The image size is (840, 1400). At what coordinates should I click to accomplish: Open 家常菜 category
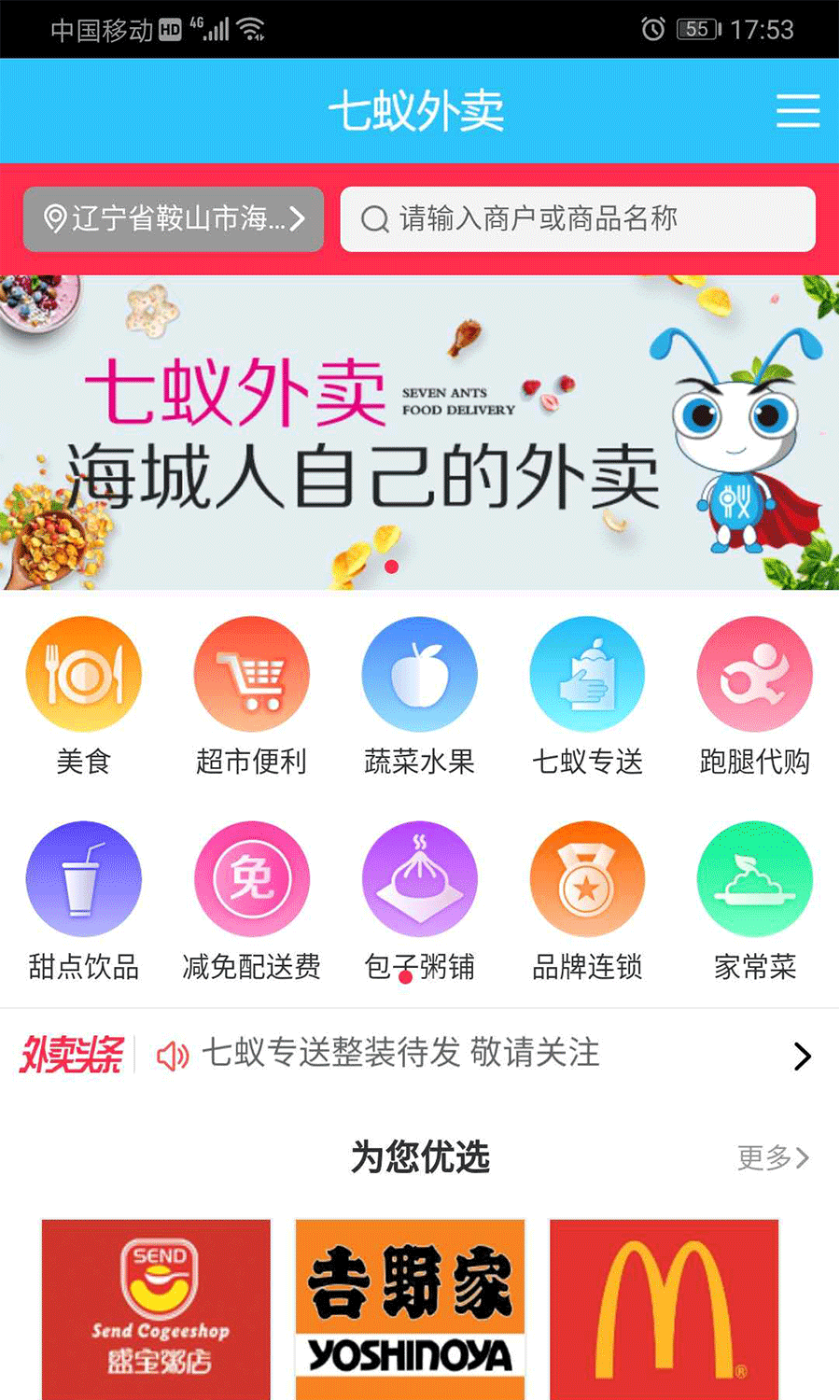754,901
